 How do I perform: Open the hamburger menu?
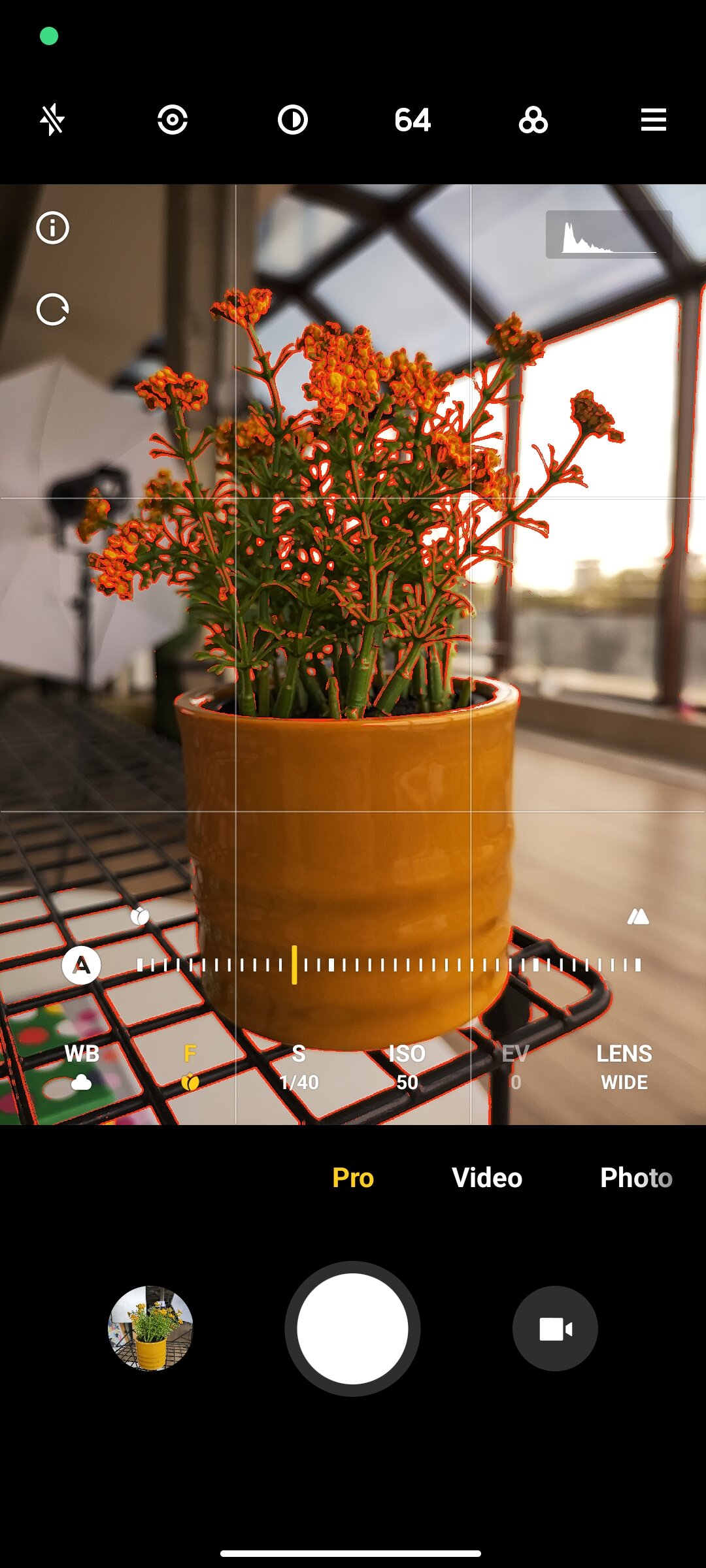tap(654, 120)
